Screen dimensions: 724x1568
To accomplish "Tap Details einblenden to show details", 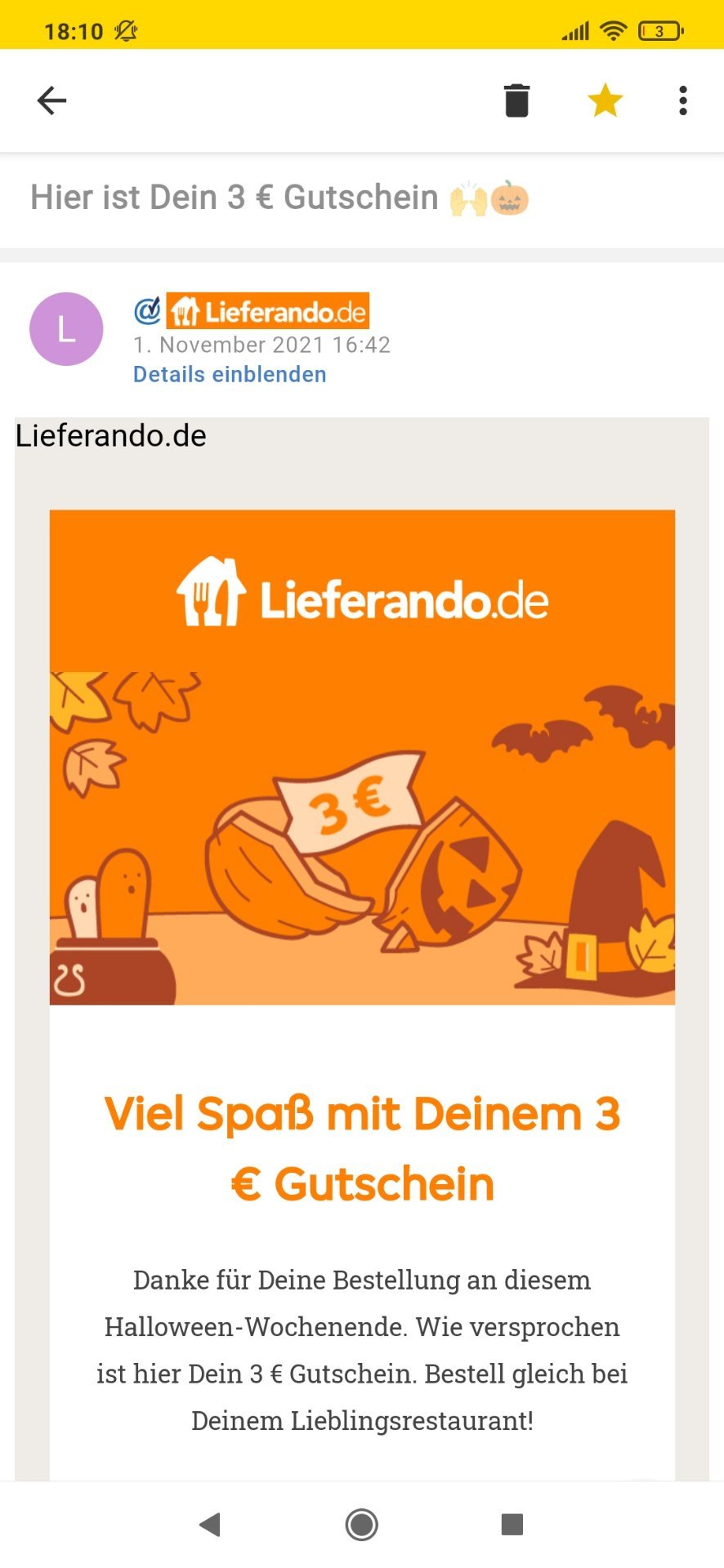I will [x=230, y=374].
